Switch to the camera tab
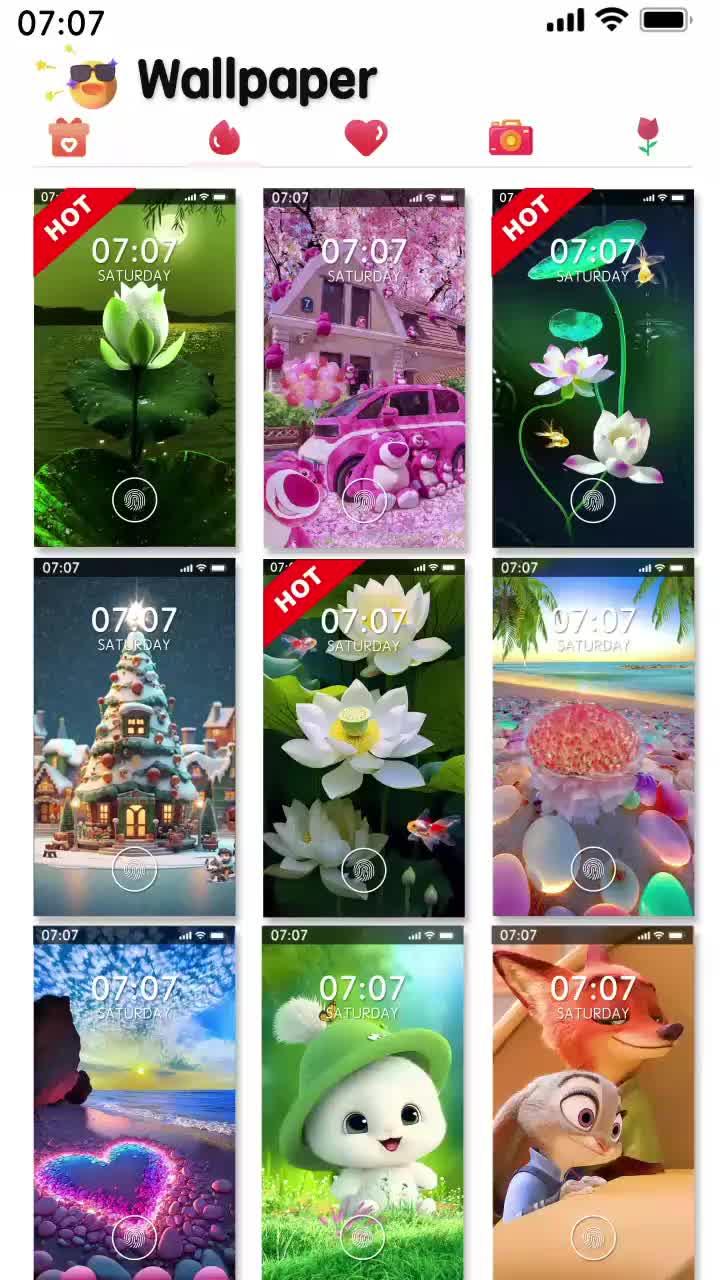 [510, 137]
